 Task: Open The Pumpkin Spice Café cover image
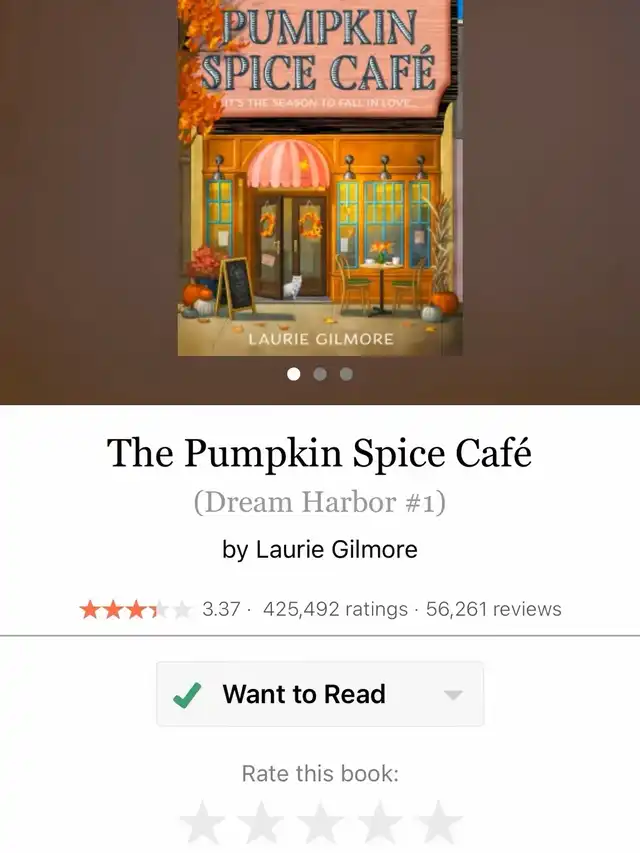click(320, 180)
